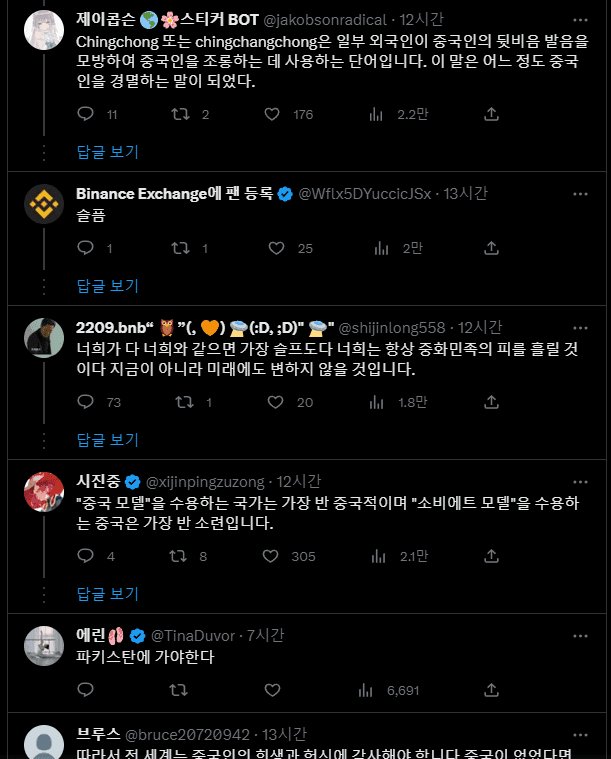Viewport: 611px width, 759px height.
Task: View analytics of the 2209.bnb tweet
Action: (377, 403)
